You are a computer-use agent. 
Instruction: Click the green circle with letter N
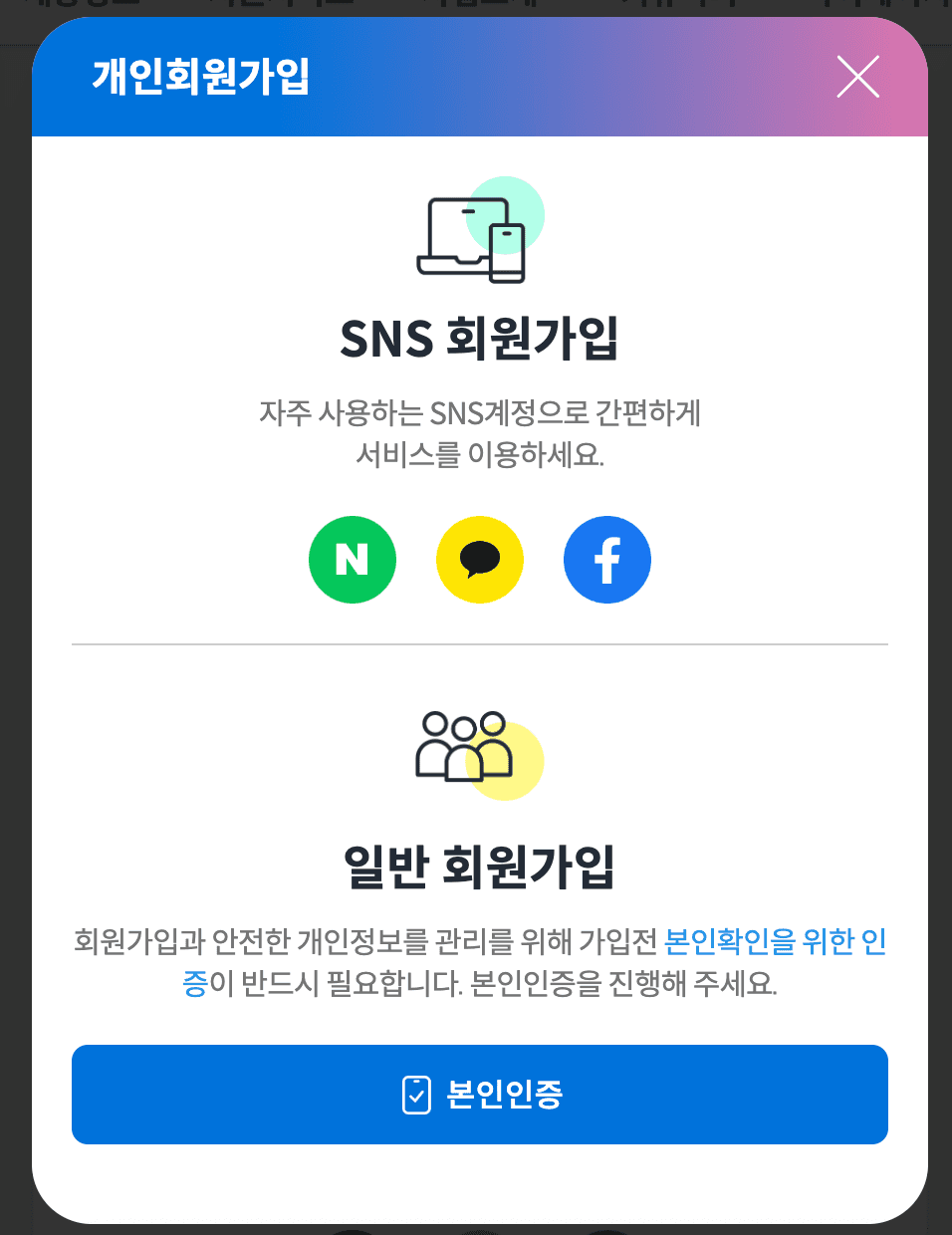coord(353,559)
